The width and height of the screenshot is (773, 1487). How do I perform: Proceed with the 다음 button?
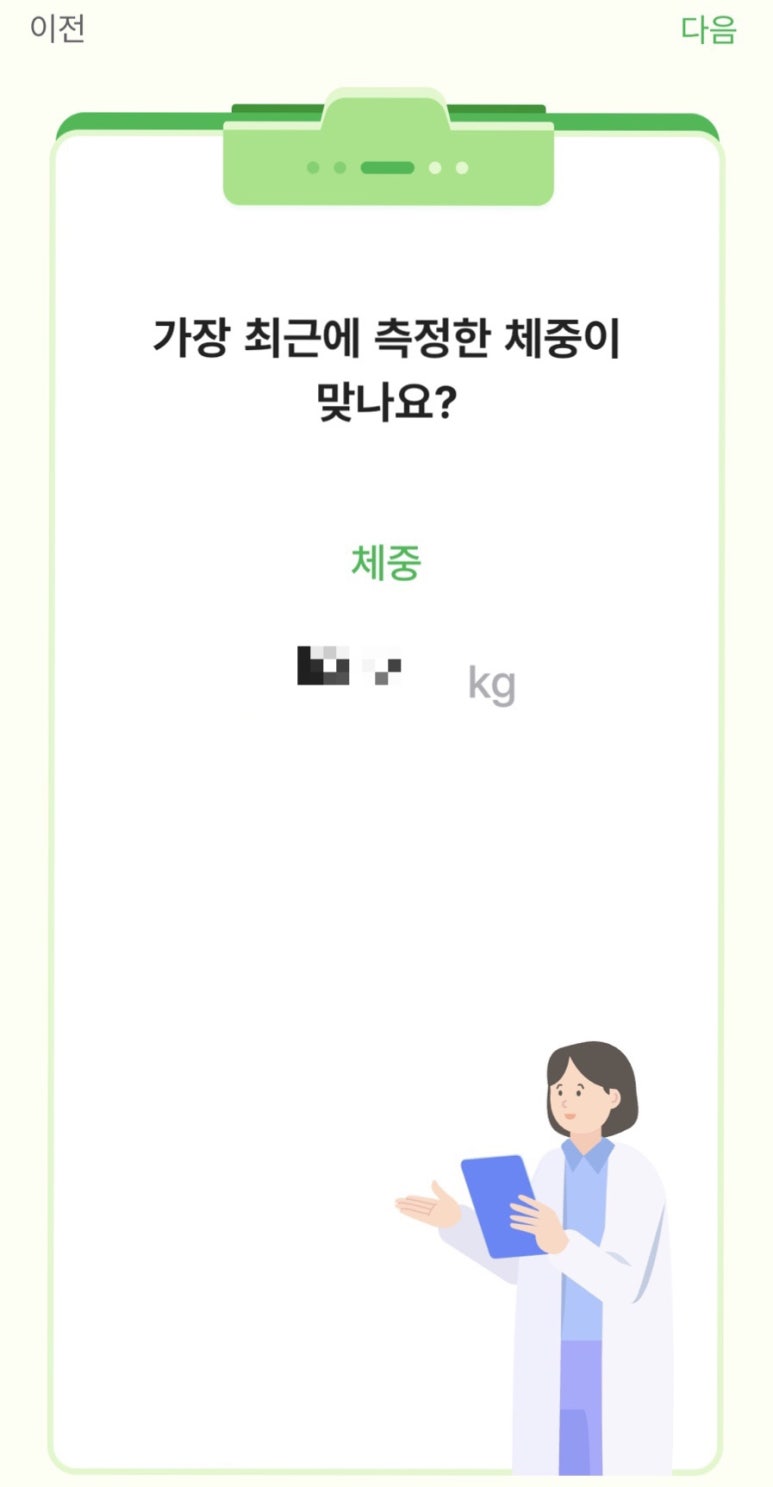[709, 29]
